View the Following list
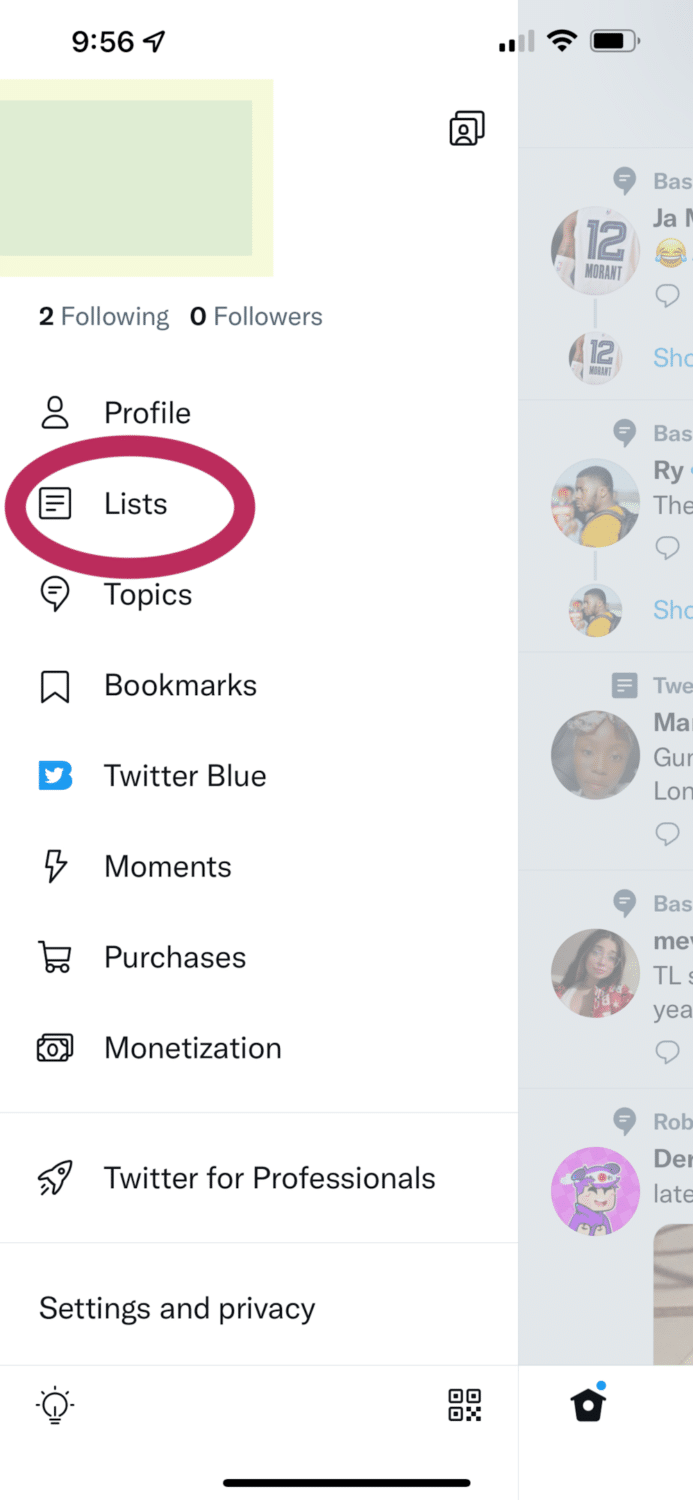Image resolution: width=693 pixels, height=1500 pixels. 104,317
